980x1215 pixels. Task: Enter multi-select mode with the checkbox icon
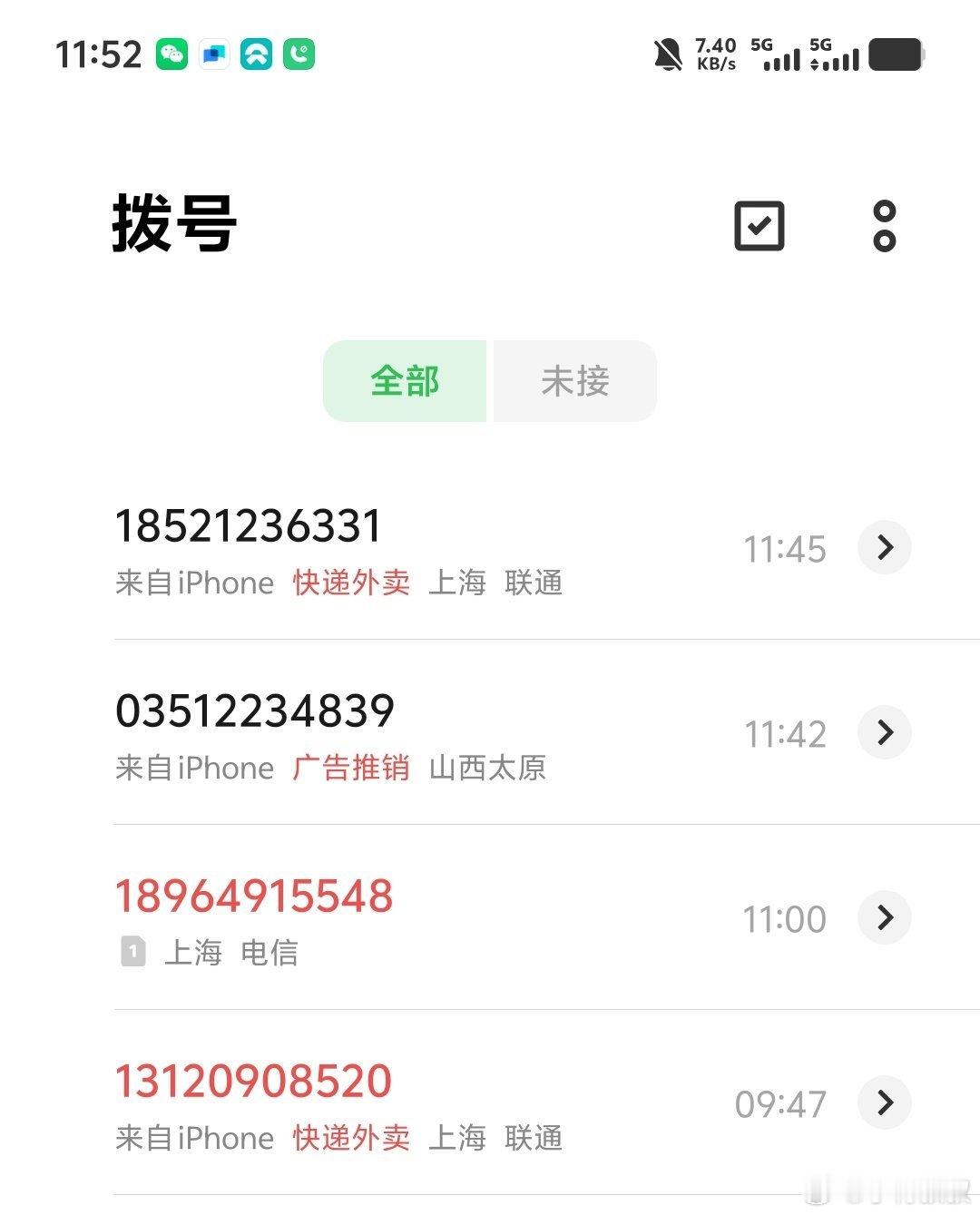coord(759,226)
